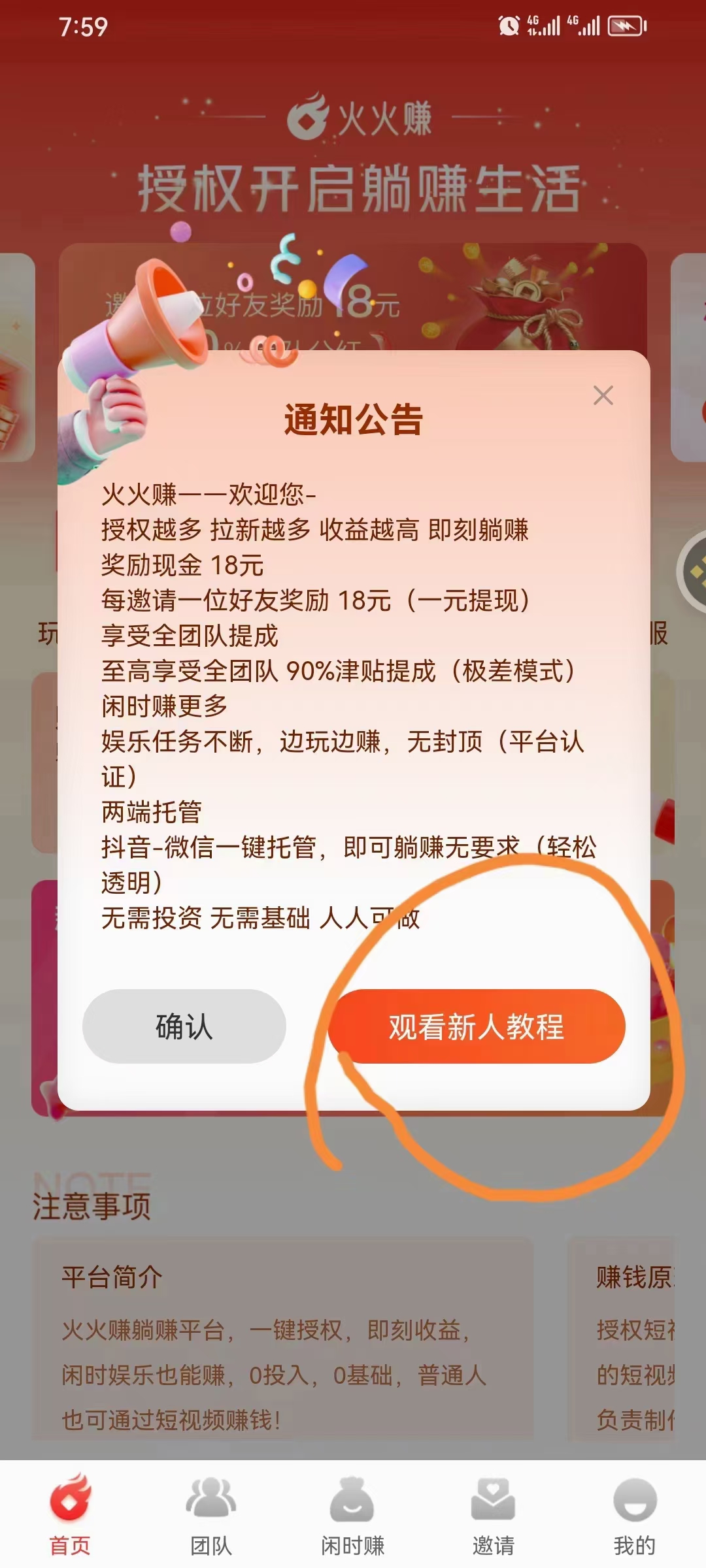Open the 闲时赚 tab

point(352,1514)
